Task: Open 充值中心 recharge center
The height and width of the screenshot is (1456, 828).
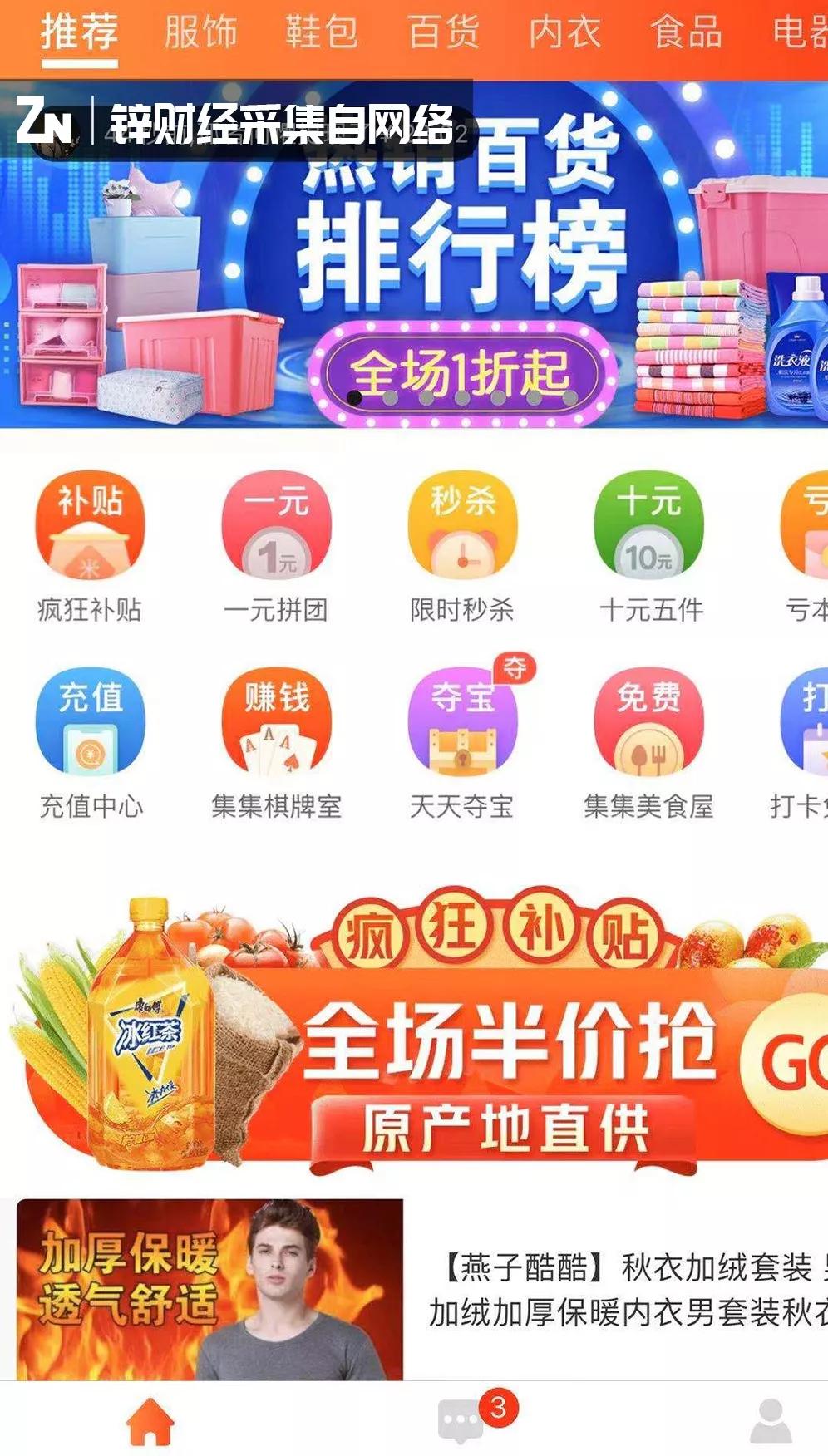Action: (x=90, y=743)
